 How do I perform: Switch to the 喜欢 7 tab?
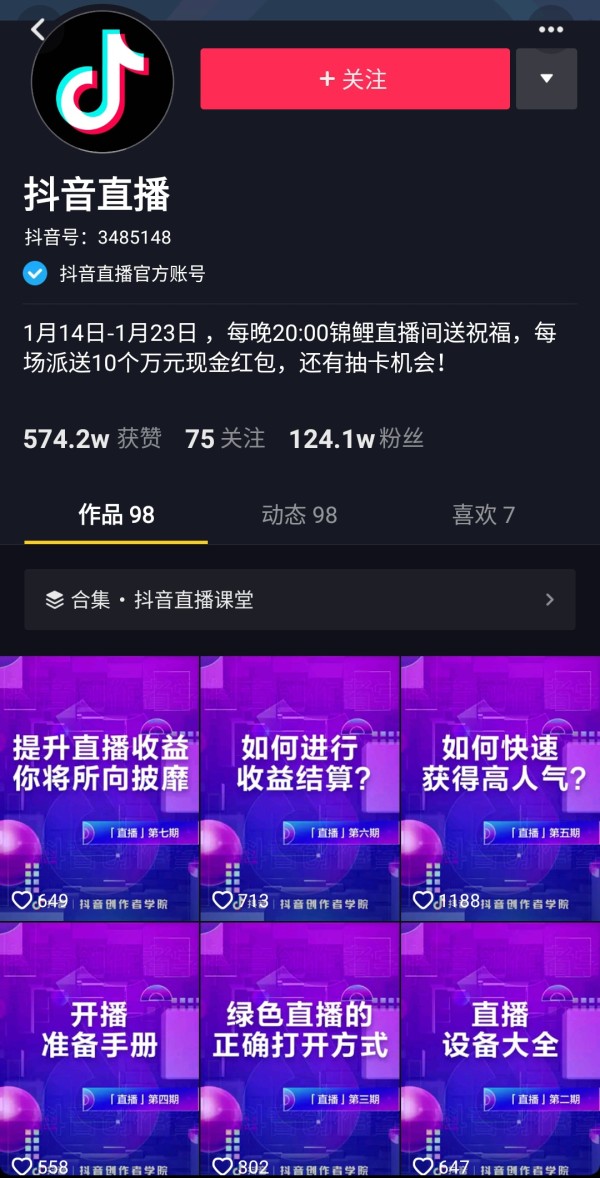(x=483, y=515)
